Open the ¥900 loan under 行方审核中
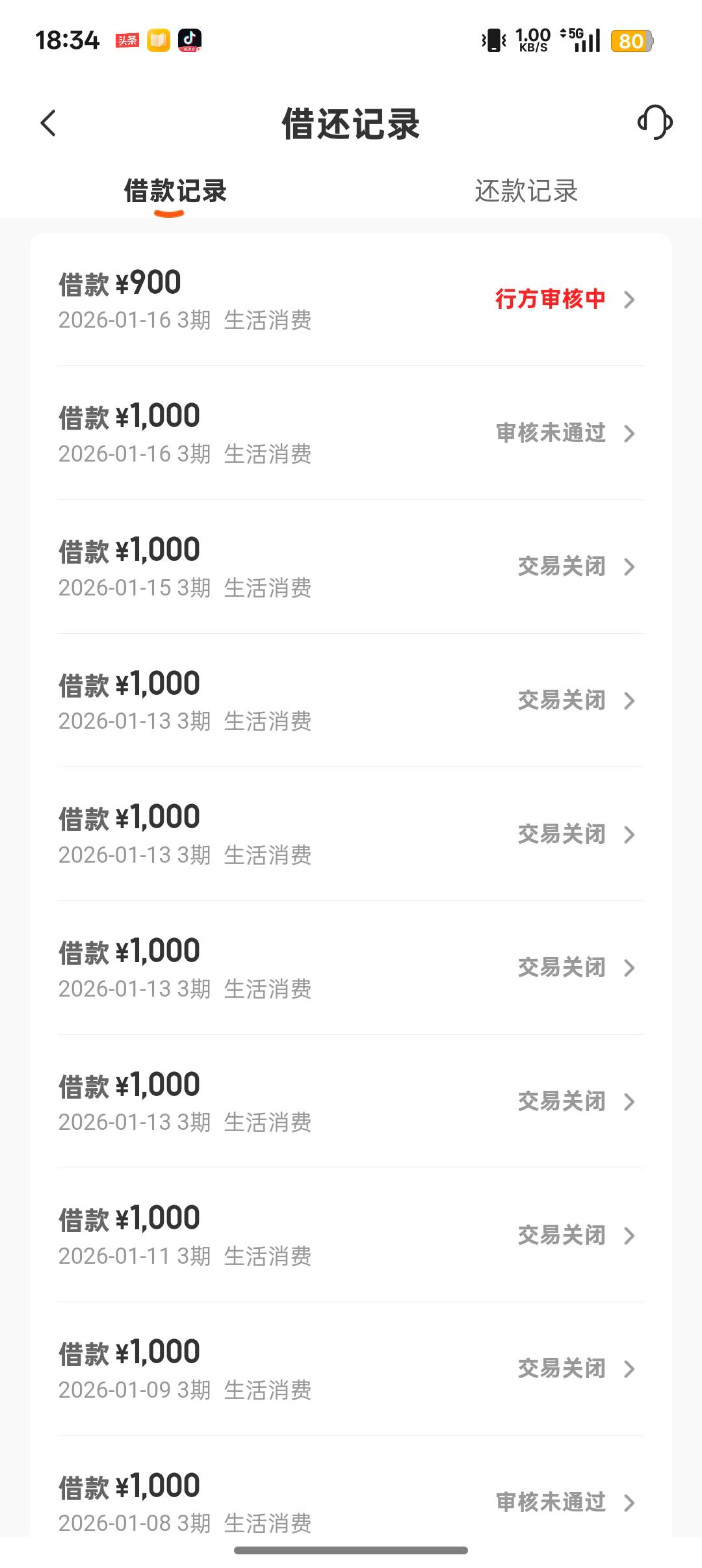The width and height of the screenshot is (702, 1568). tap(351, 300)
